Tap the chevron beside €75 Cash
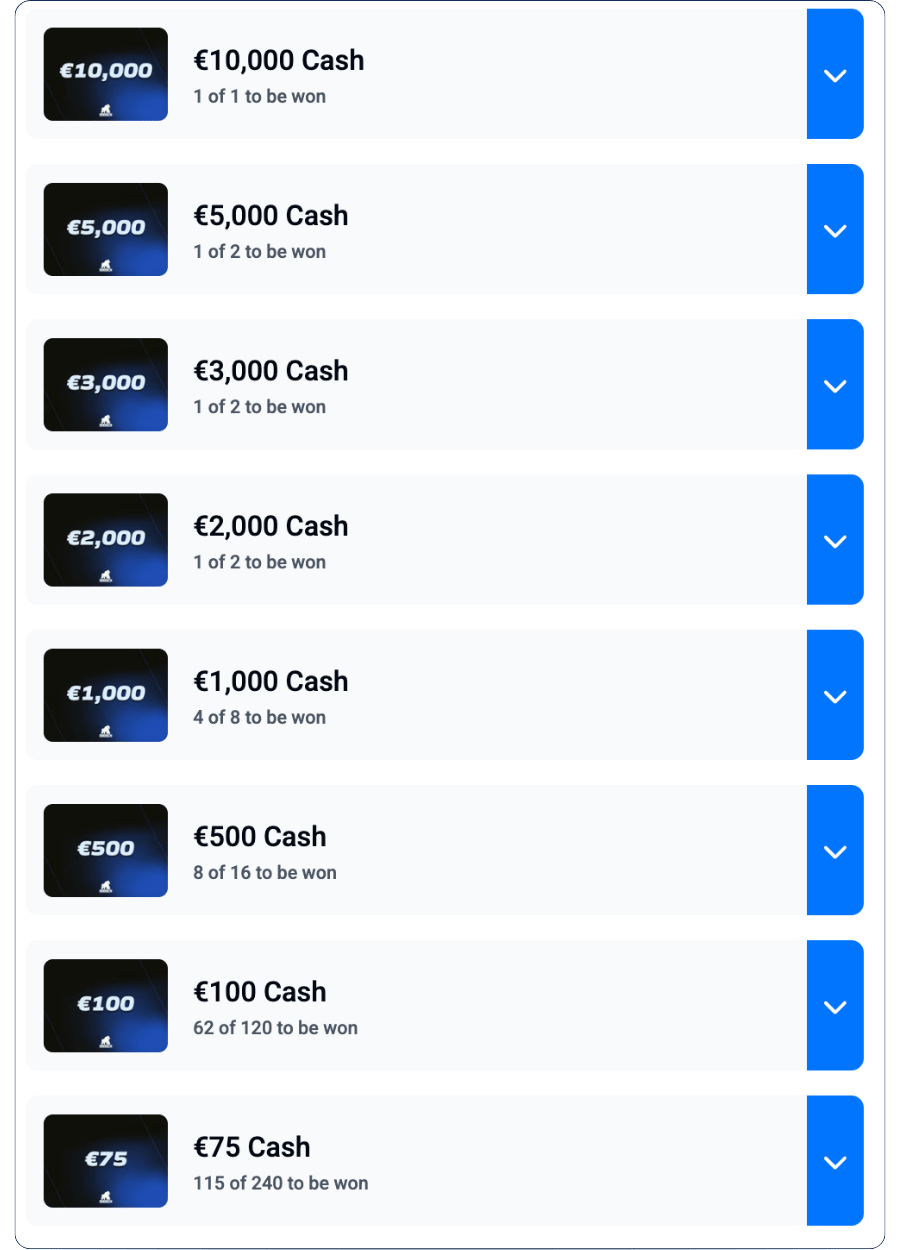Image resolution: width=900 pixels, height=1250 pixels. tap(835, 1161)
